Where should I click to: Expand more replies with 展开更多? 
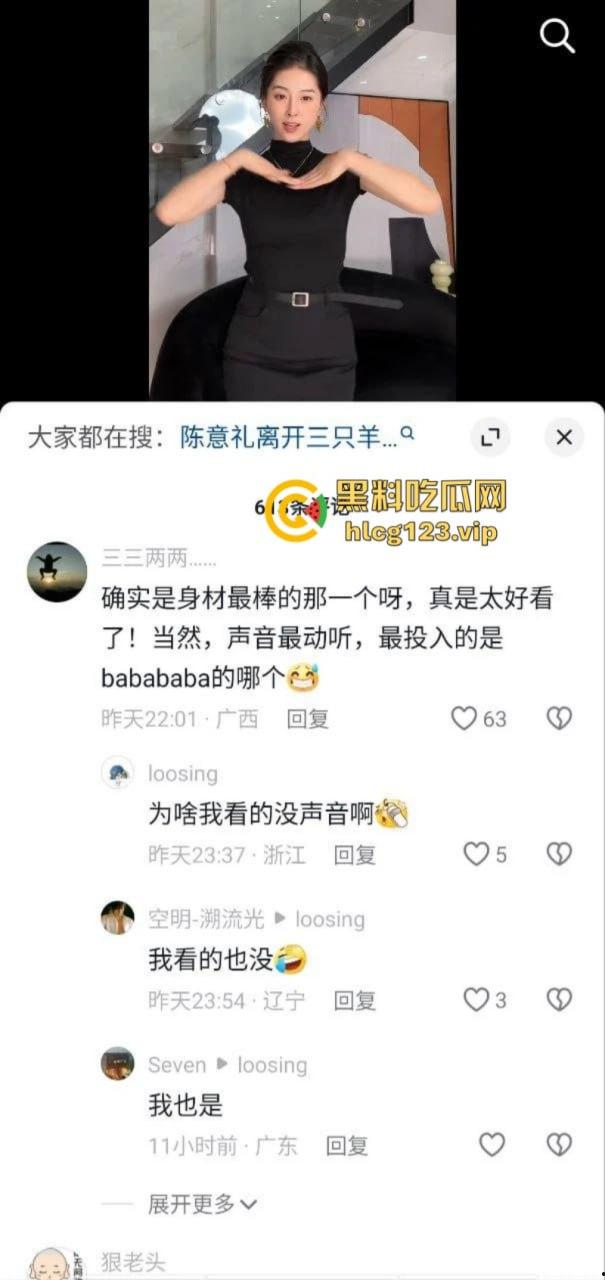pos(202,1204)
